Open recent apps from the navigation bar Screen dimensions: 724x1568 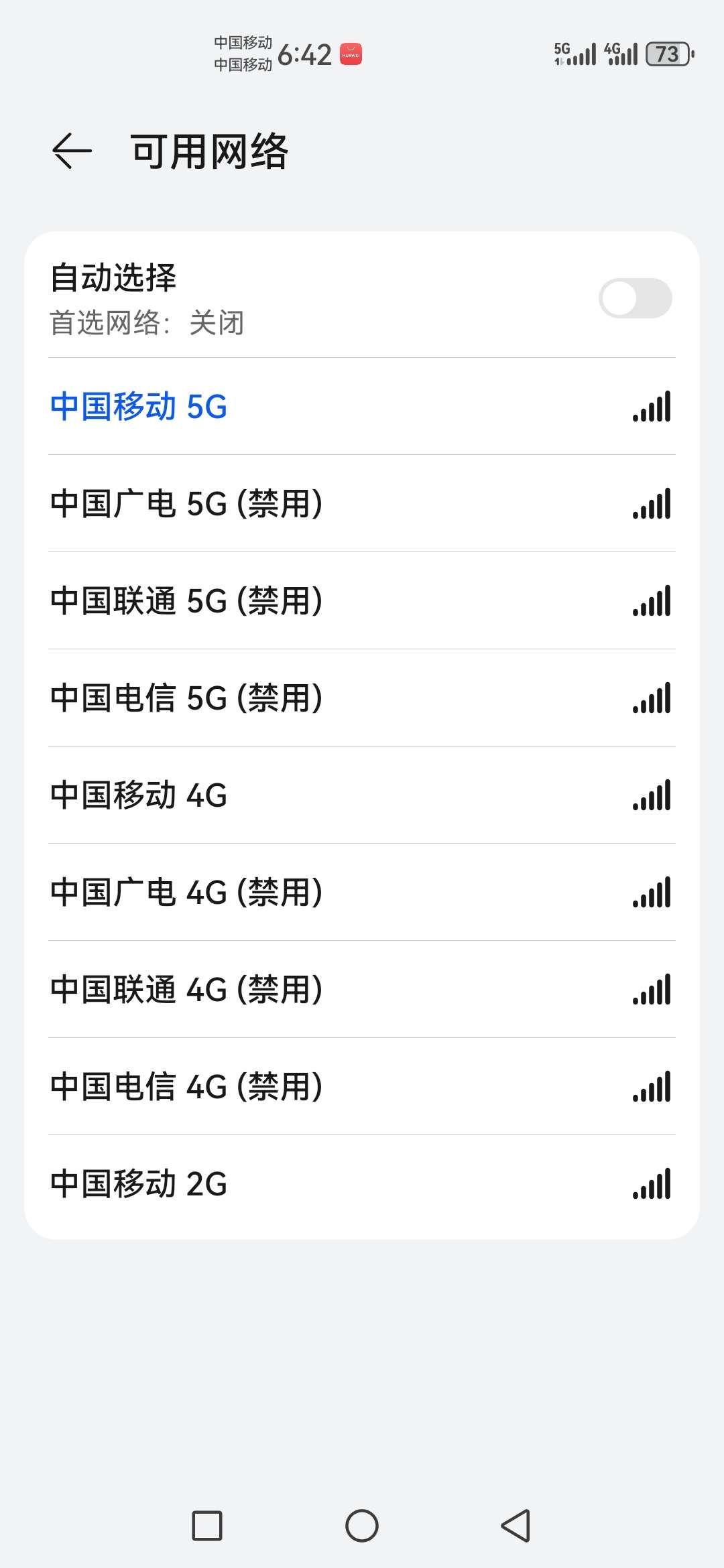pyautogui.click(x=207, y=1526)
